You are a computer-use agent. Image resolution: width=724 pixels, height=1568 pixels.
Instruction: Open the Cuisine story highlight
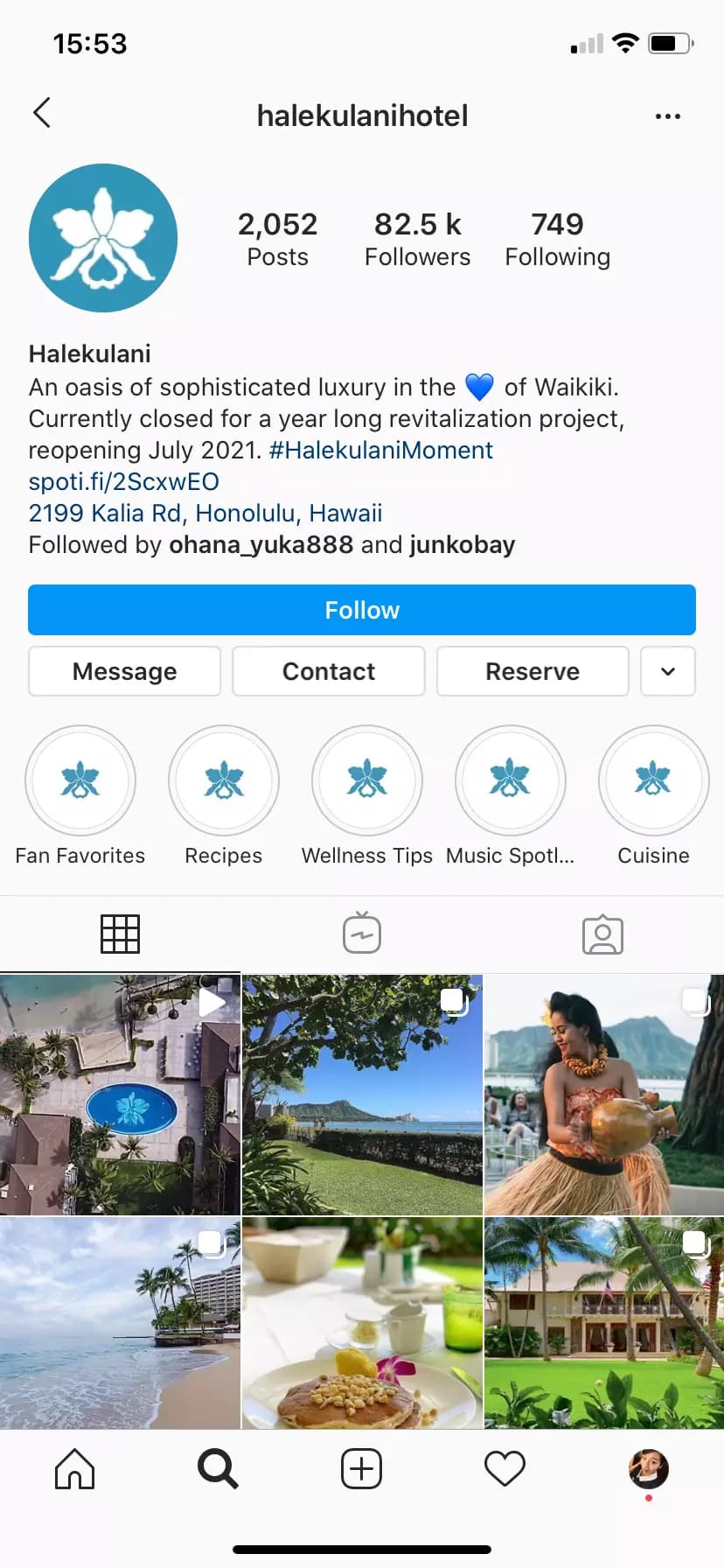click(x=653, y=780)
